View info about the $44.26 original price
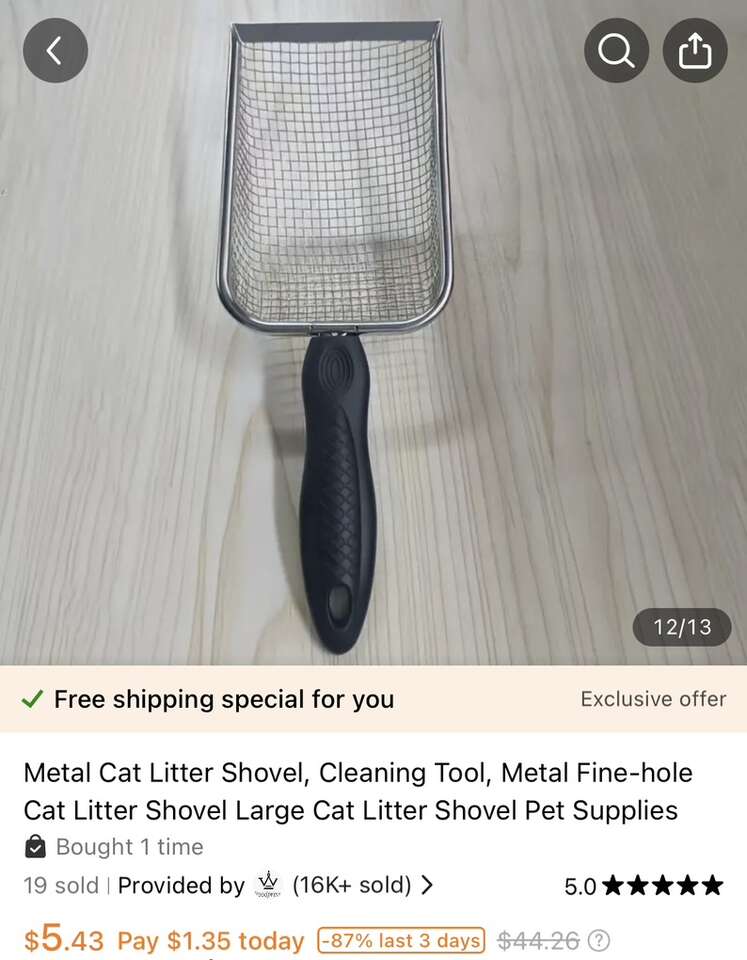Image resolution: width=747 pixels, height=960 pixels. [x=599, y=941]
